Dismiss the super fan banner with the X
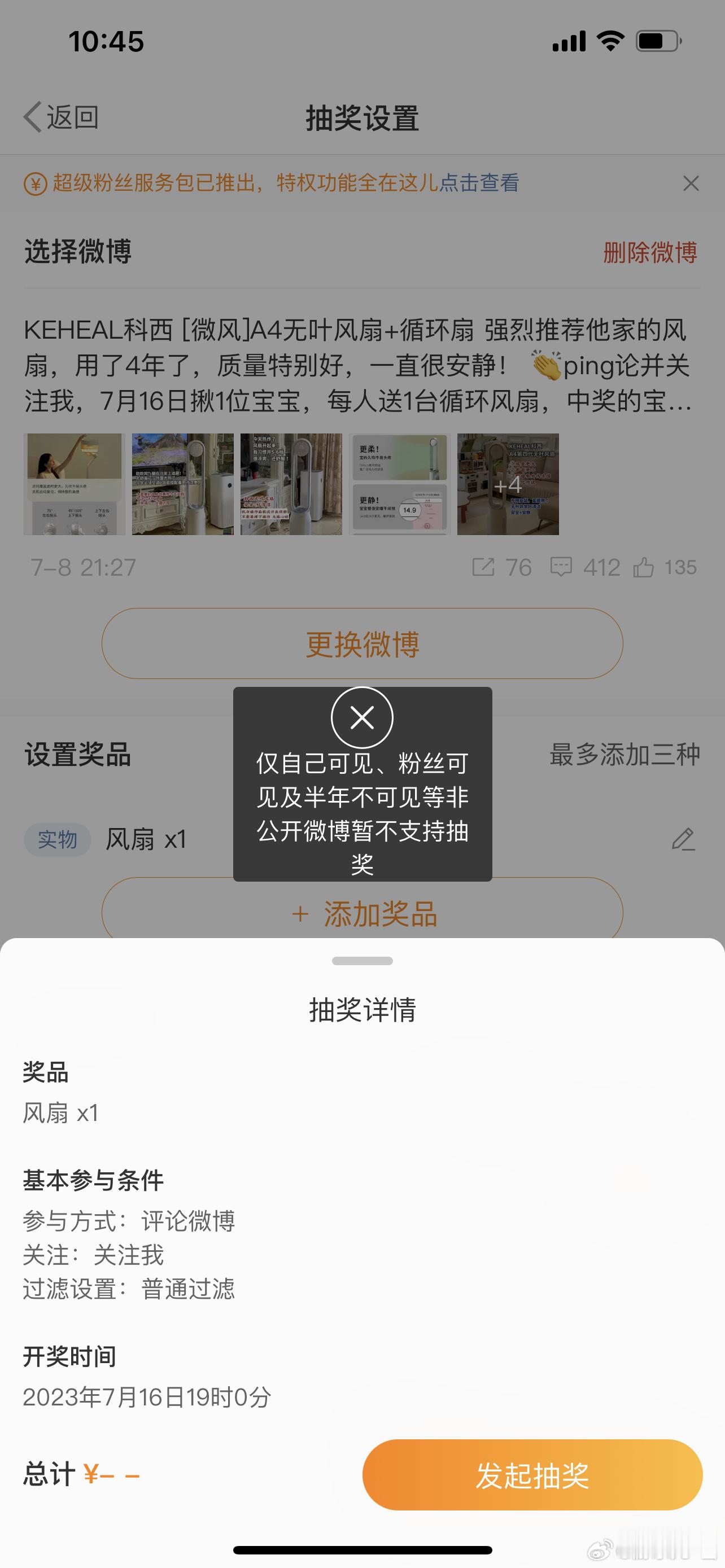The height and width of the screenshot is (1568, 725). tap(691, 184)
